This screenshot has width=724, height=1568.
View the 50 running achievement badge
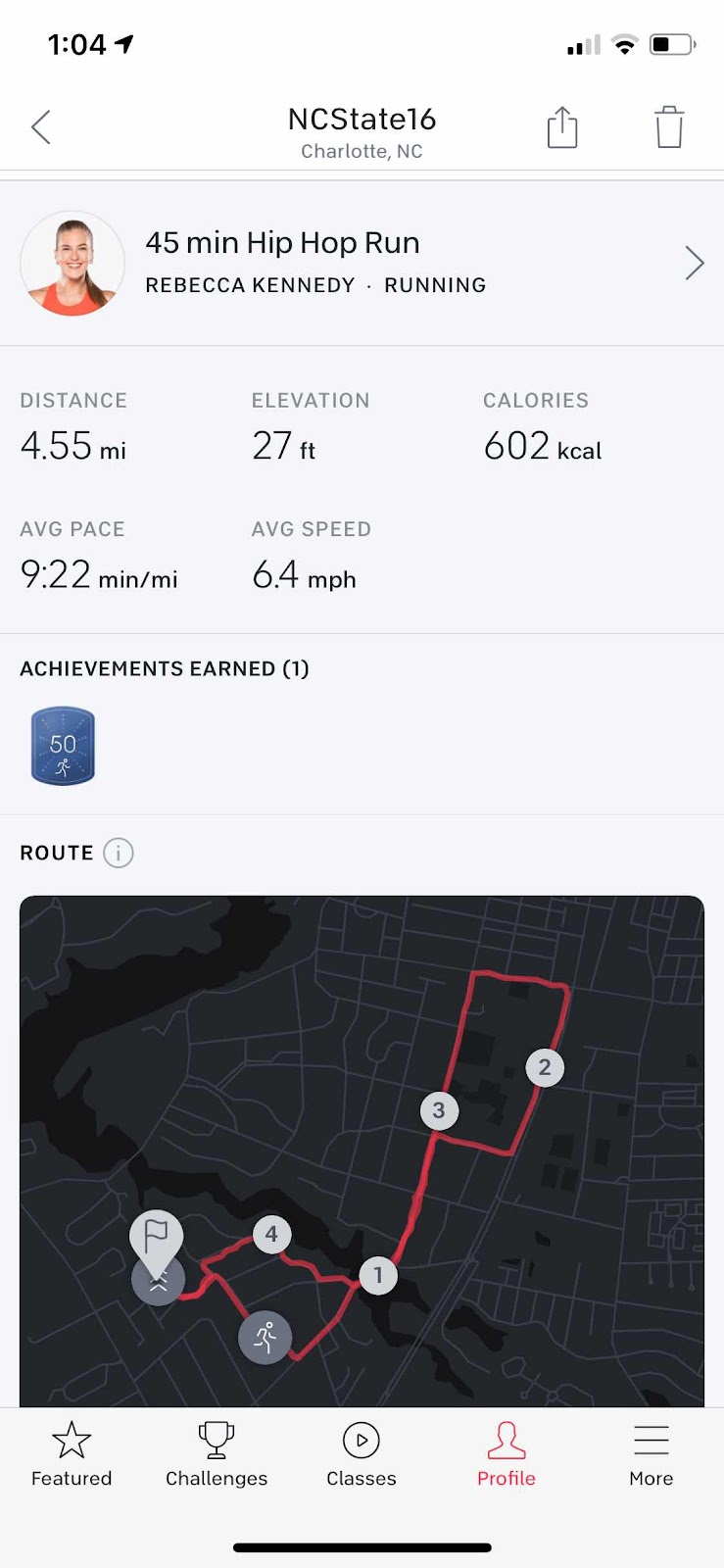(63, 746)
